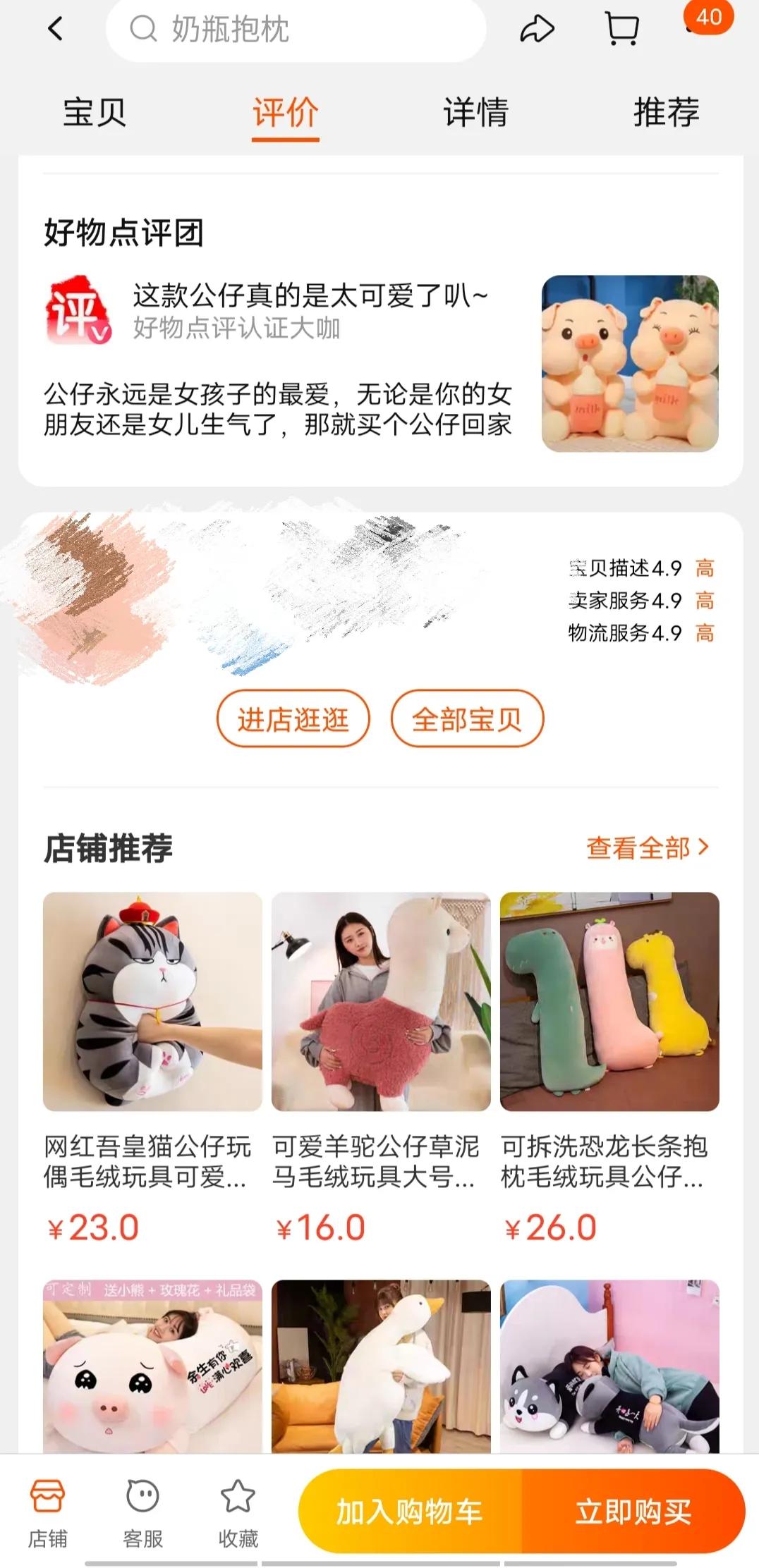Share this product
This screenshot has width=759, height=1568.
537,30
